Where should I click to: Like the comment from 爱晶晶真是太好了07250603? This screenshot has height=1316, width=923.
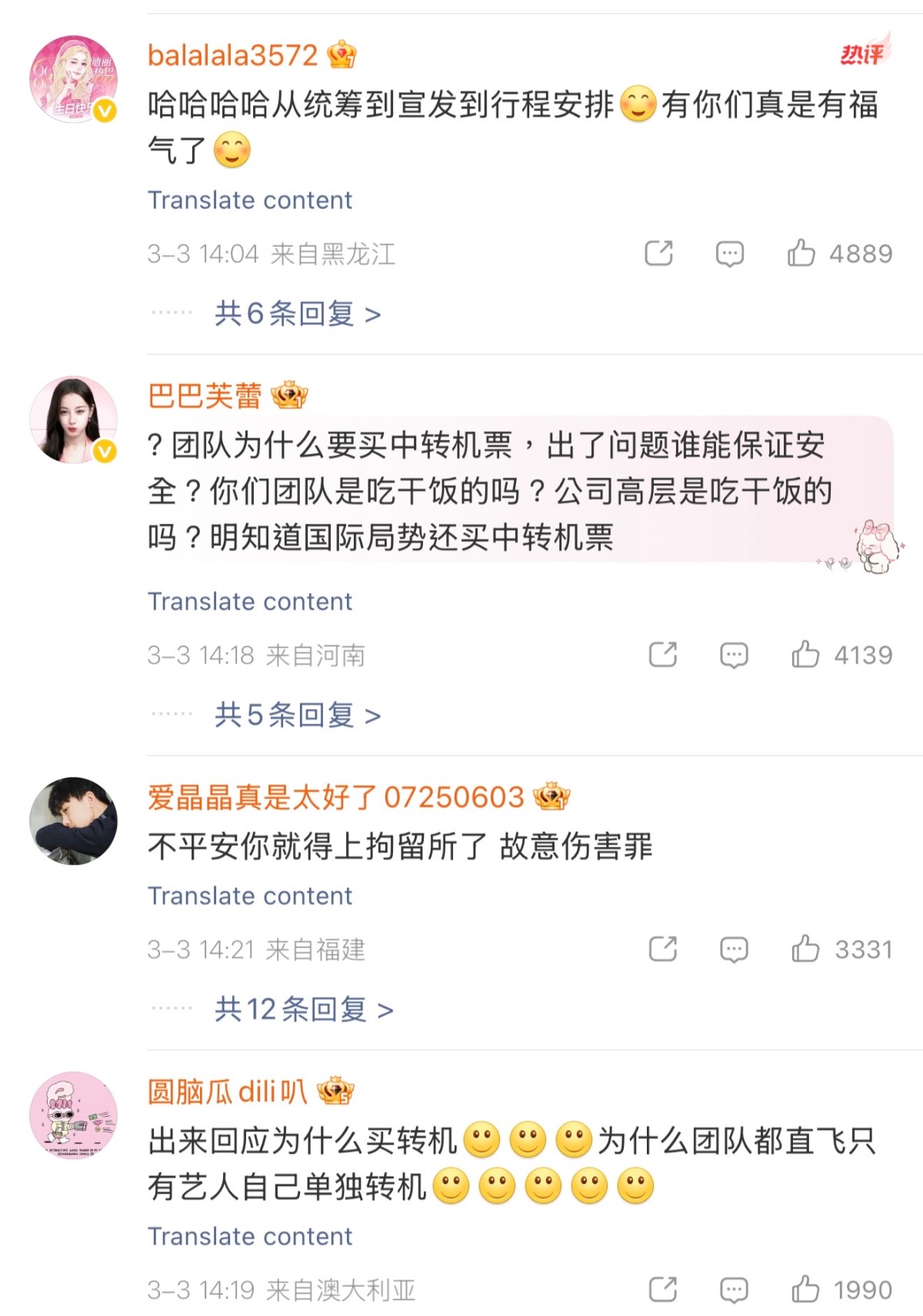pyautogui.click(x=805, y=949)
